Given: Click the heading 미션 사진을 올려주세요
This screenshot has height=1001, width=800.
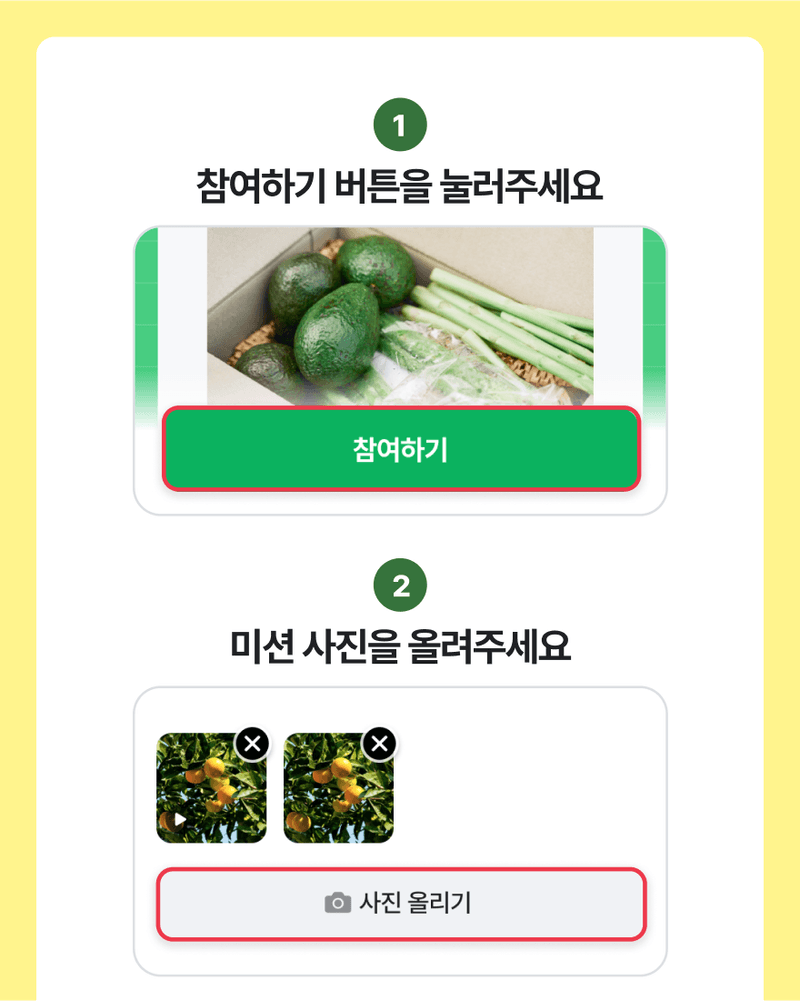Looking at the screenshot, I should click(400, 641).
